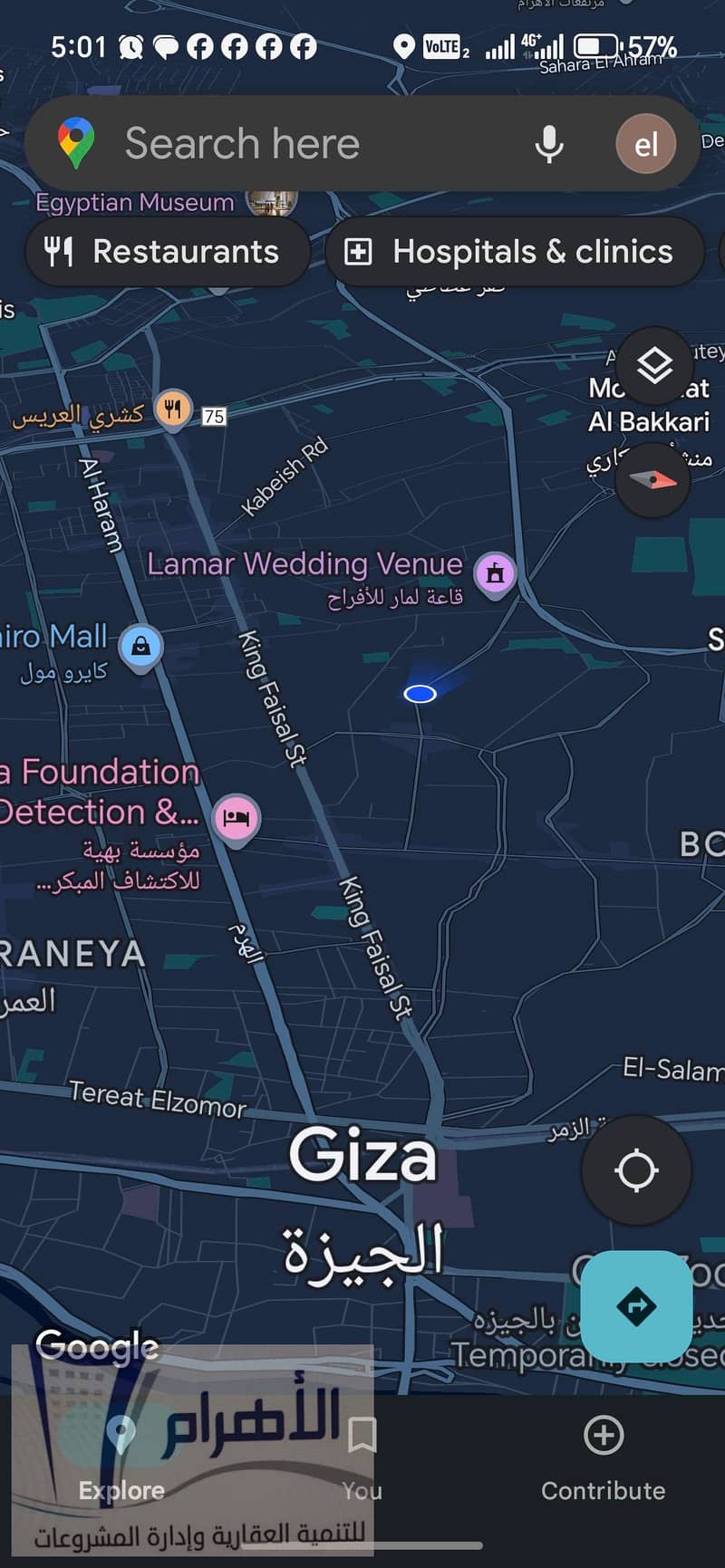
Task: Switch to the Contribute tab
Action: 603,1458
